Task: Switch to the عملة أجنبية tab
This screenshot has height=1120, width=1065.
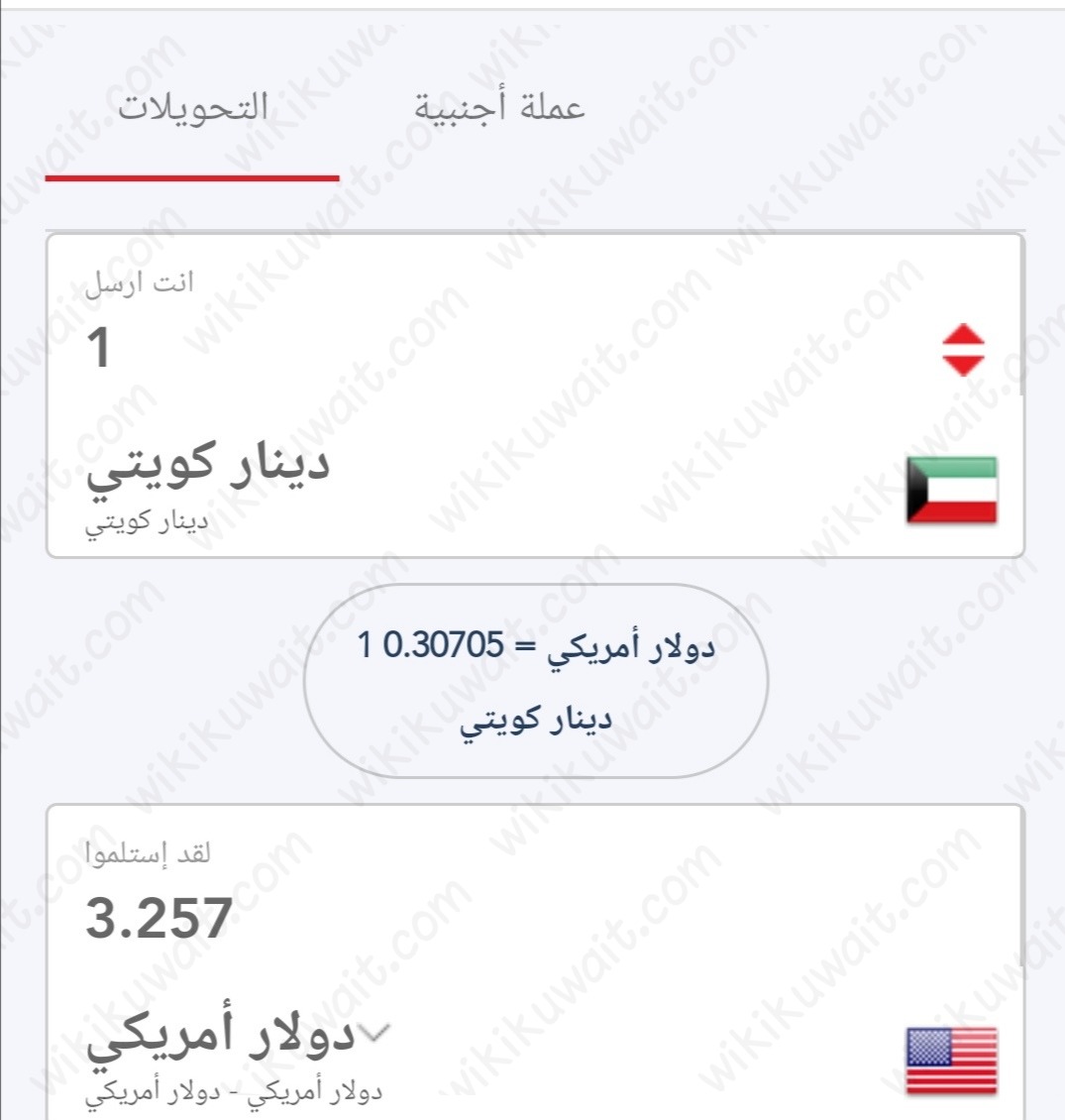Action: [x=499, y=107]
